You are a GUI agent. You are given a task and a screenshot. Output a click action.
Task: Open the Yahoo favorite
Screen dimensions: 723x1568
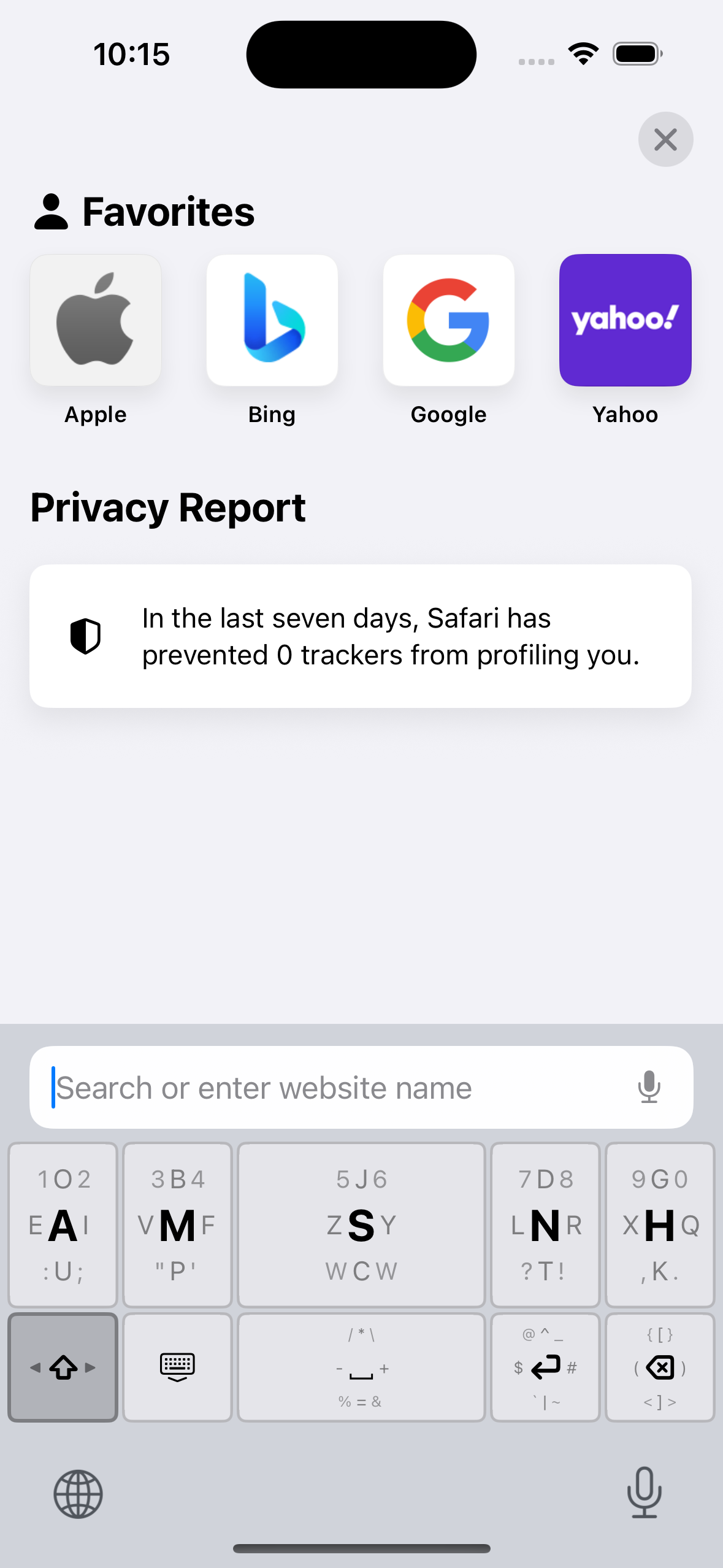(x=625, y=320)
